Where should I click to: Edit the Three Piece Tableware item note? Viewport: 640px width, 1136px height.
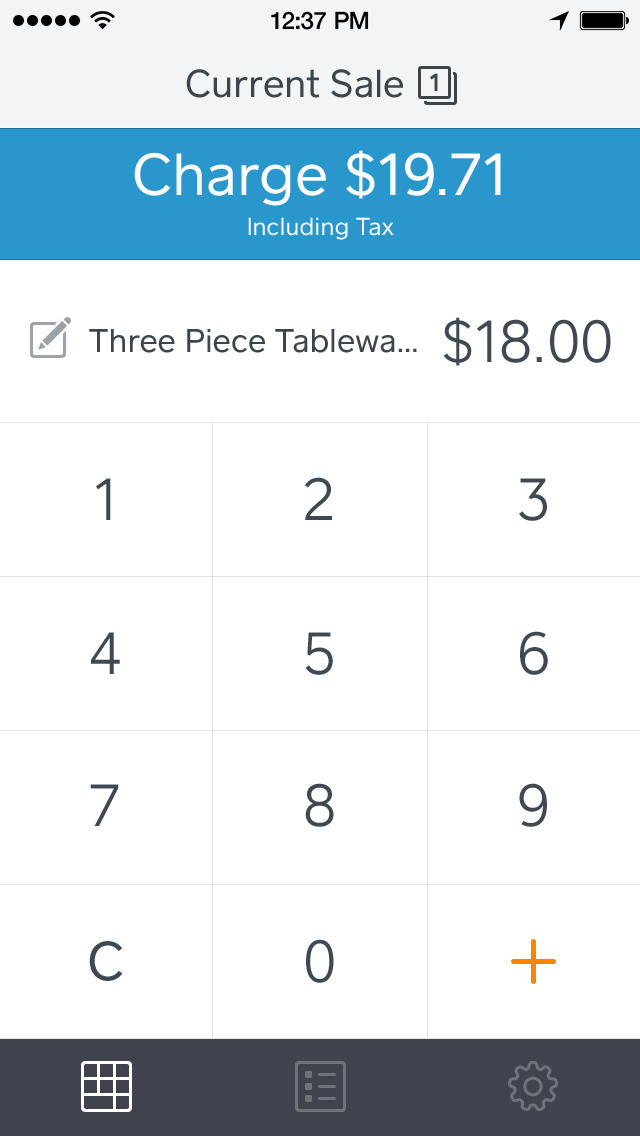tap(50, 340)
